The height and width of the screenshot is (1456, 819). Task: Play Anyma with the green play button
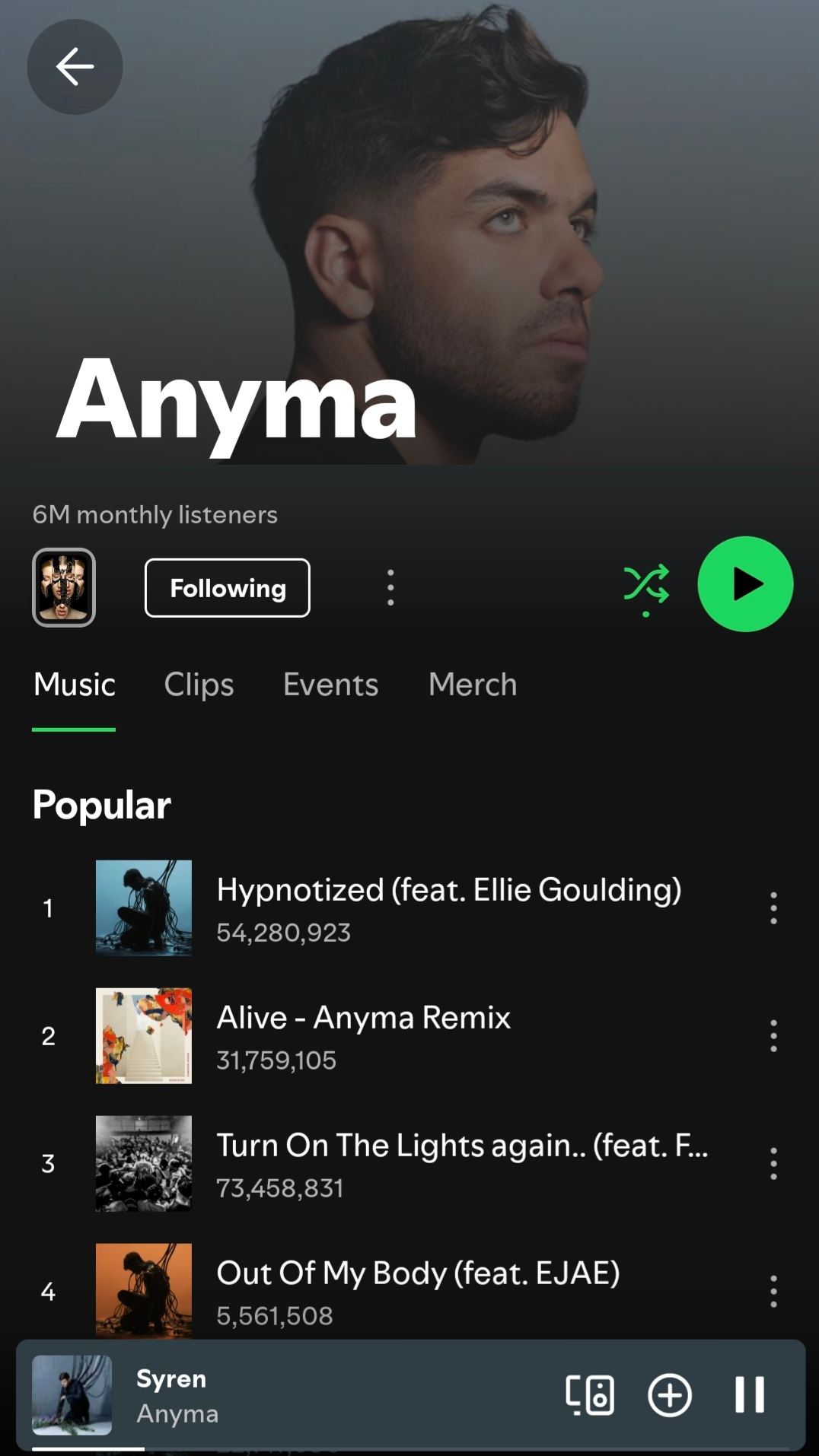745,584
